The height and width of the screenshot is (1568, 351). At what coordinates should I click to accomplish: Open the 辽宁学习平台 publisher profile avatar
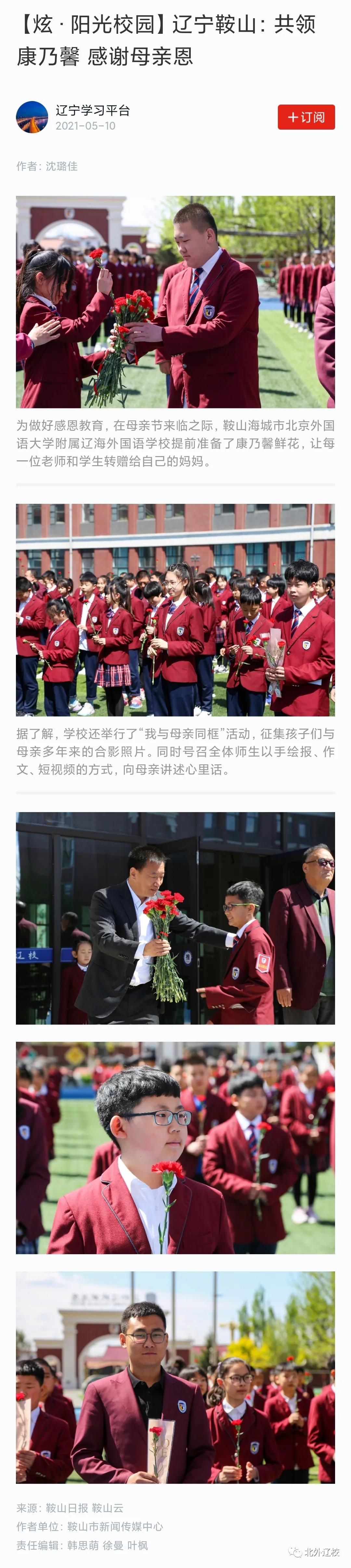32,117
